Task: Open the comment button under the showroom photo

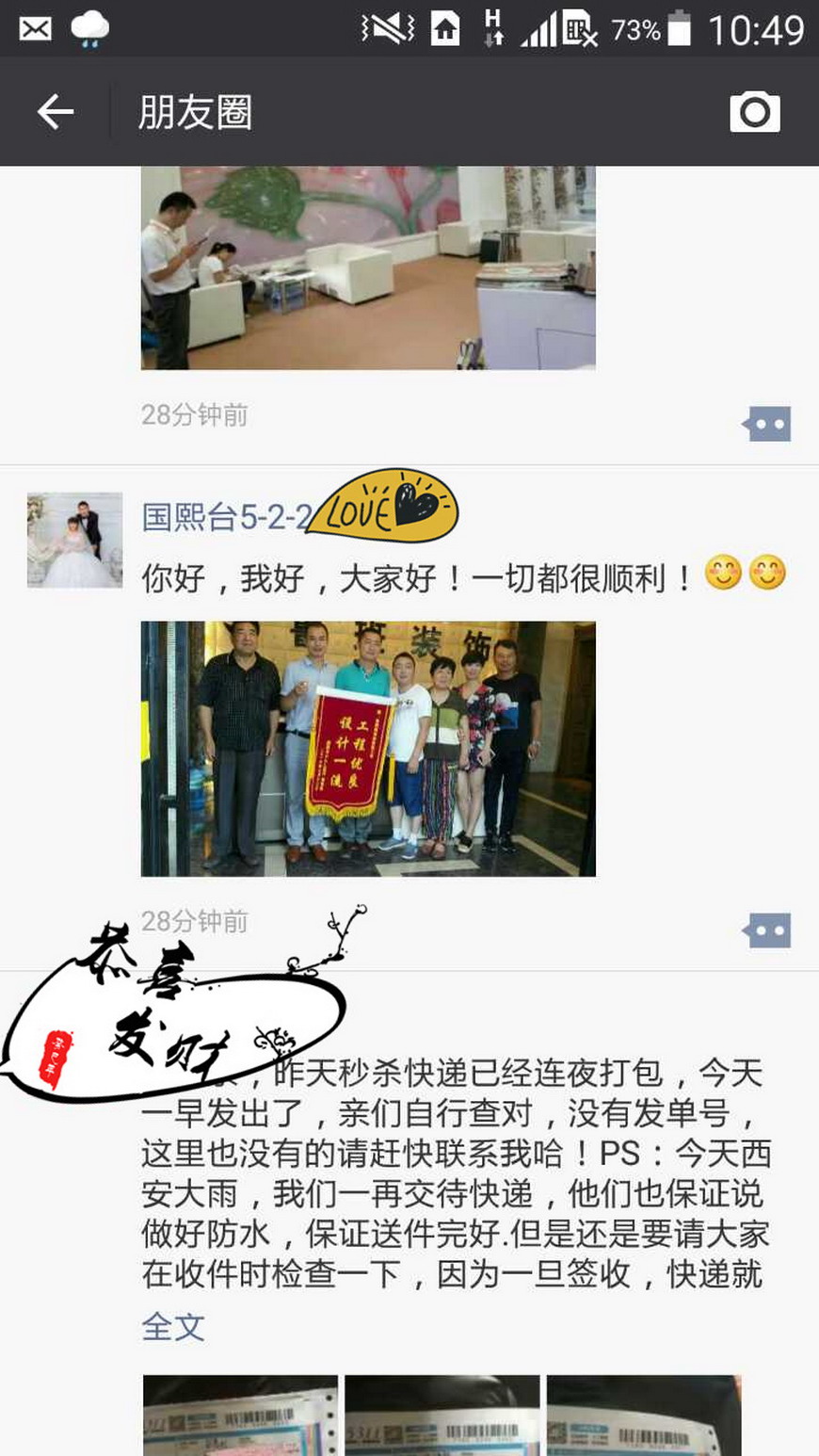Action: pos(767,425)
